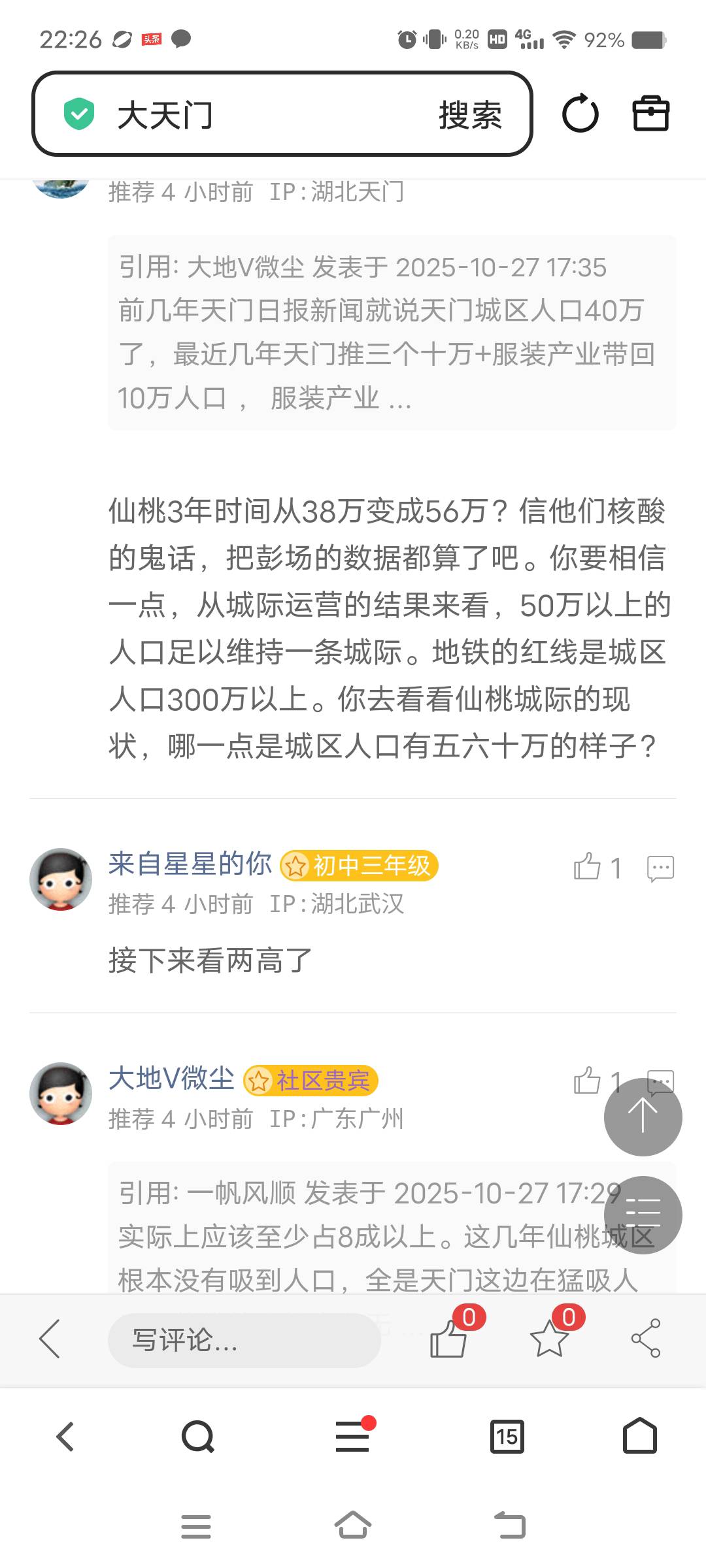Image resolution: width=706 pixels, height=1568 pixels.
Task: Open 来自星星的你's profile name
Action: 190,864
